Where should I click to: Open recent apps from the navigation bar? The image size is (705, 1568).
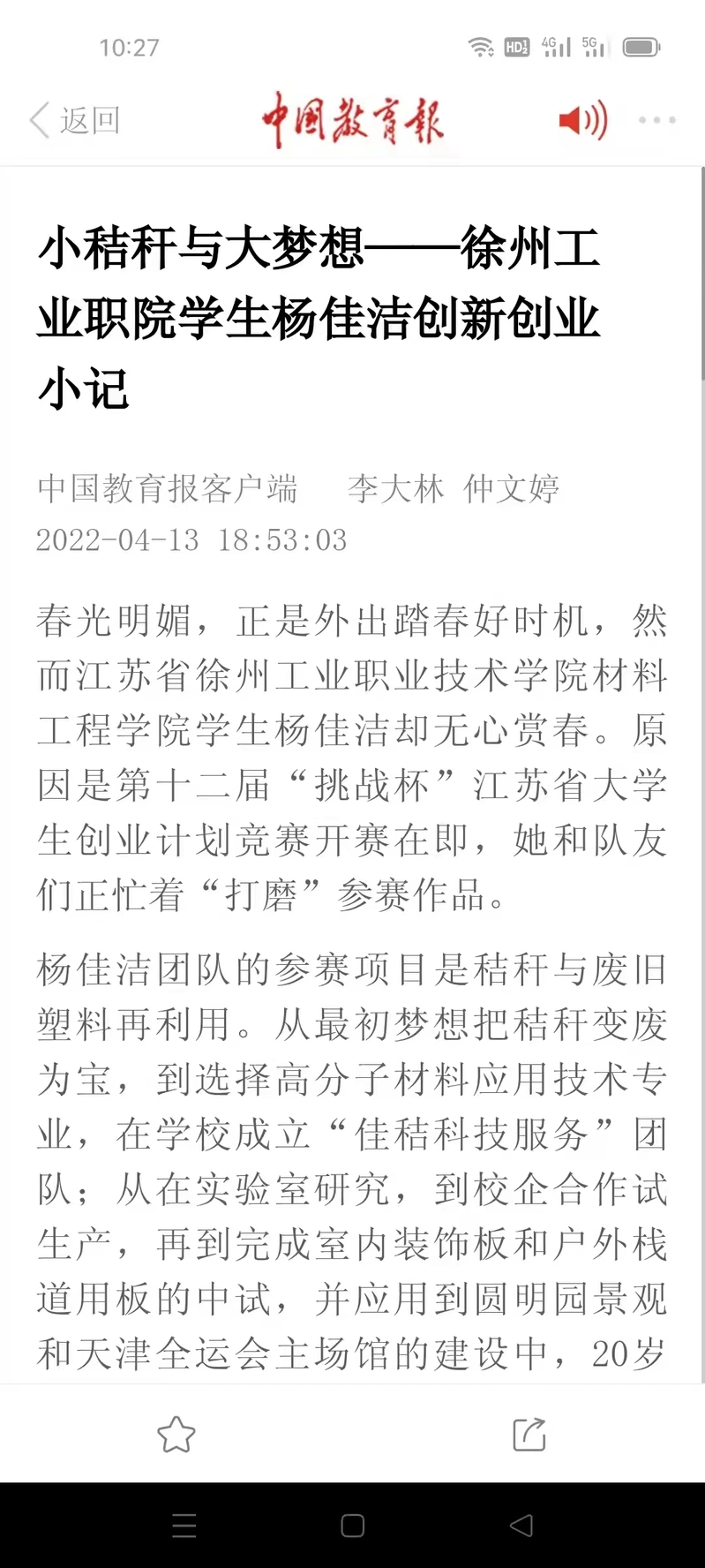pyautogui.click(x=184, y=1526)
